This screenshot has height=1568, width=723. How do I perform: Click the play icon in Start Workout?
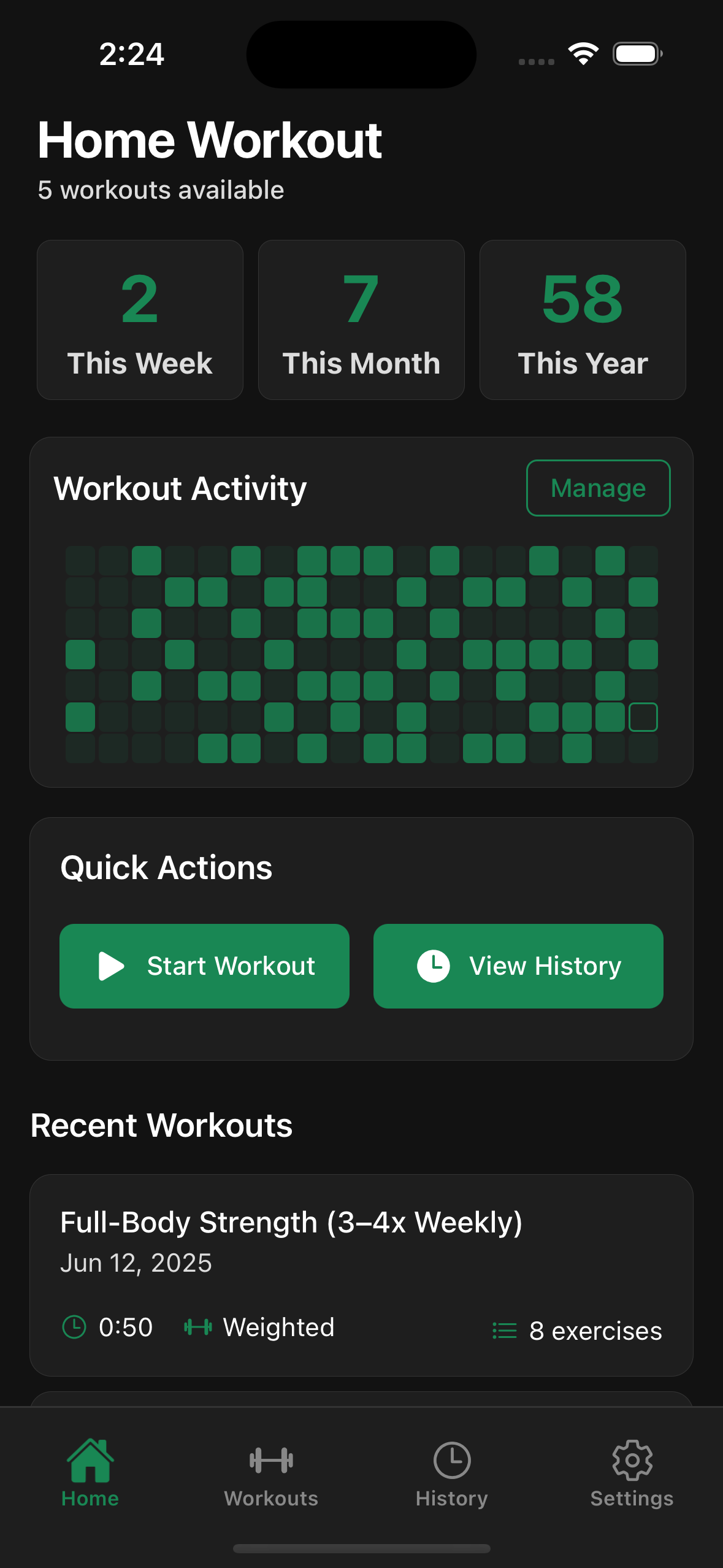point(111,965)
